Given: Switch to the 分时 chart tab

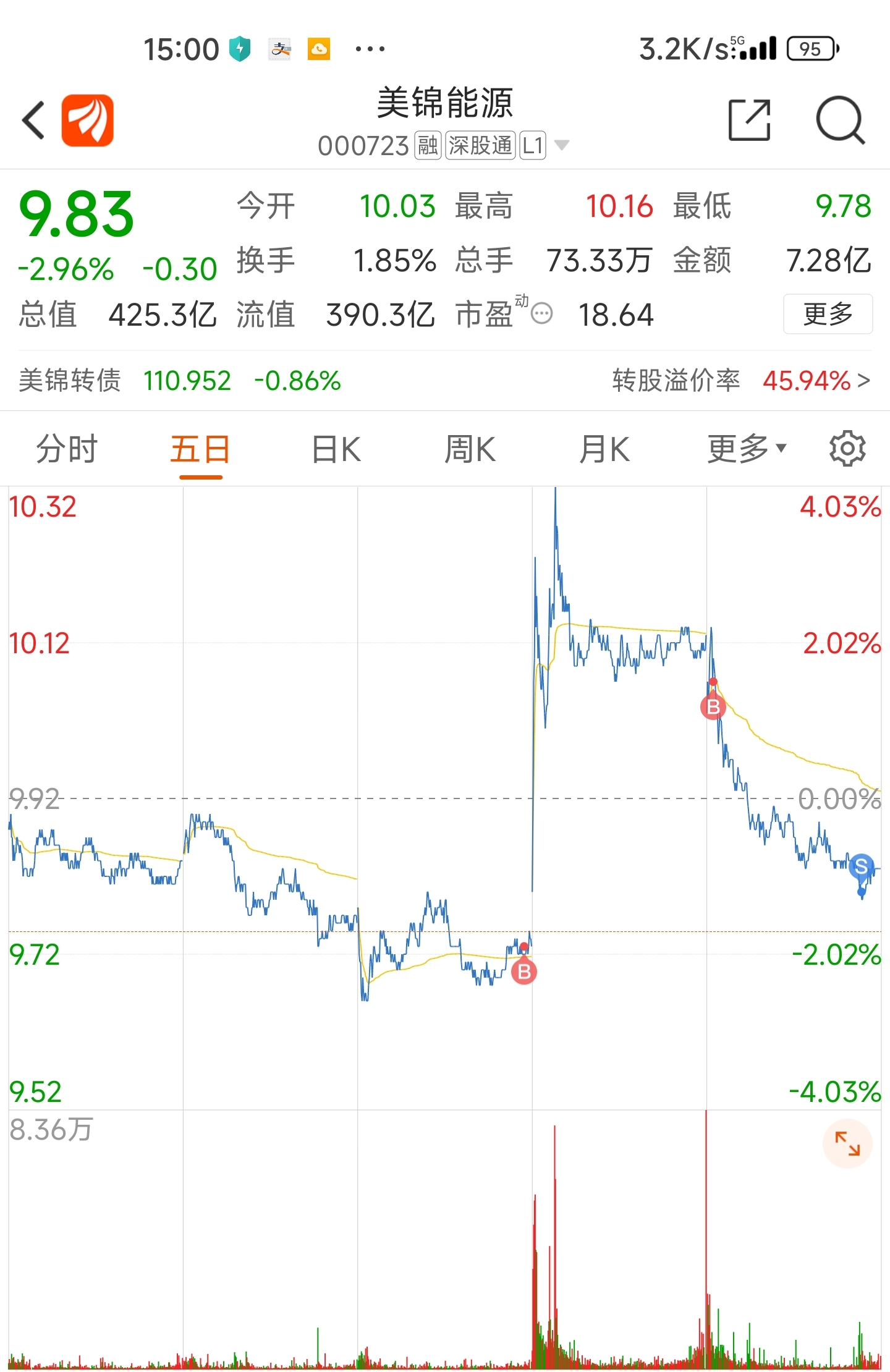Looking at the screenshot, I should tap(67, 449).
